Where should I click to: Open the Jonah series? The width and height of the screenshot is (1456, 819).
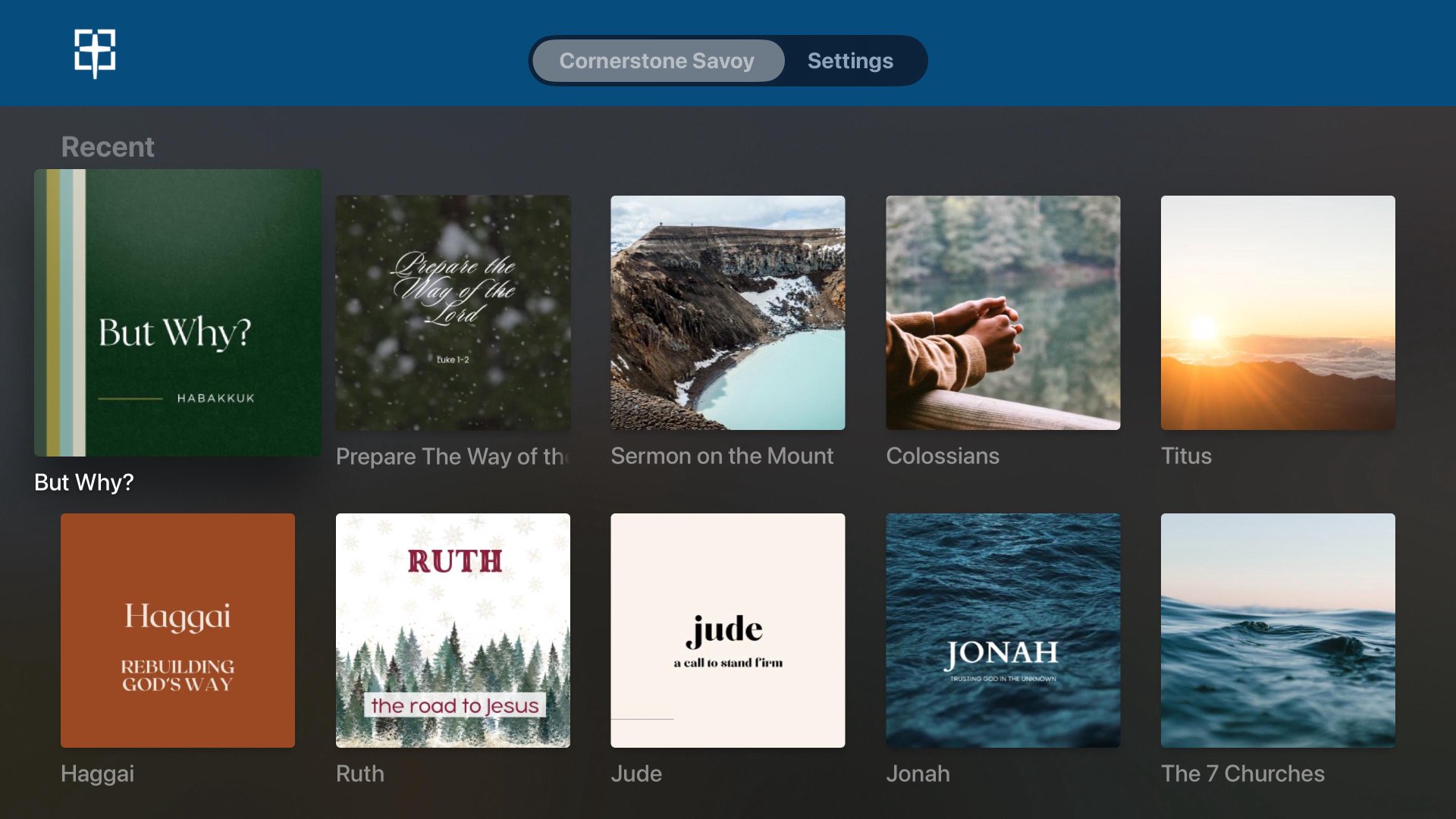tap(1003, 630)
